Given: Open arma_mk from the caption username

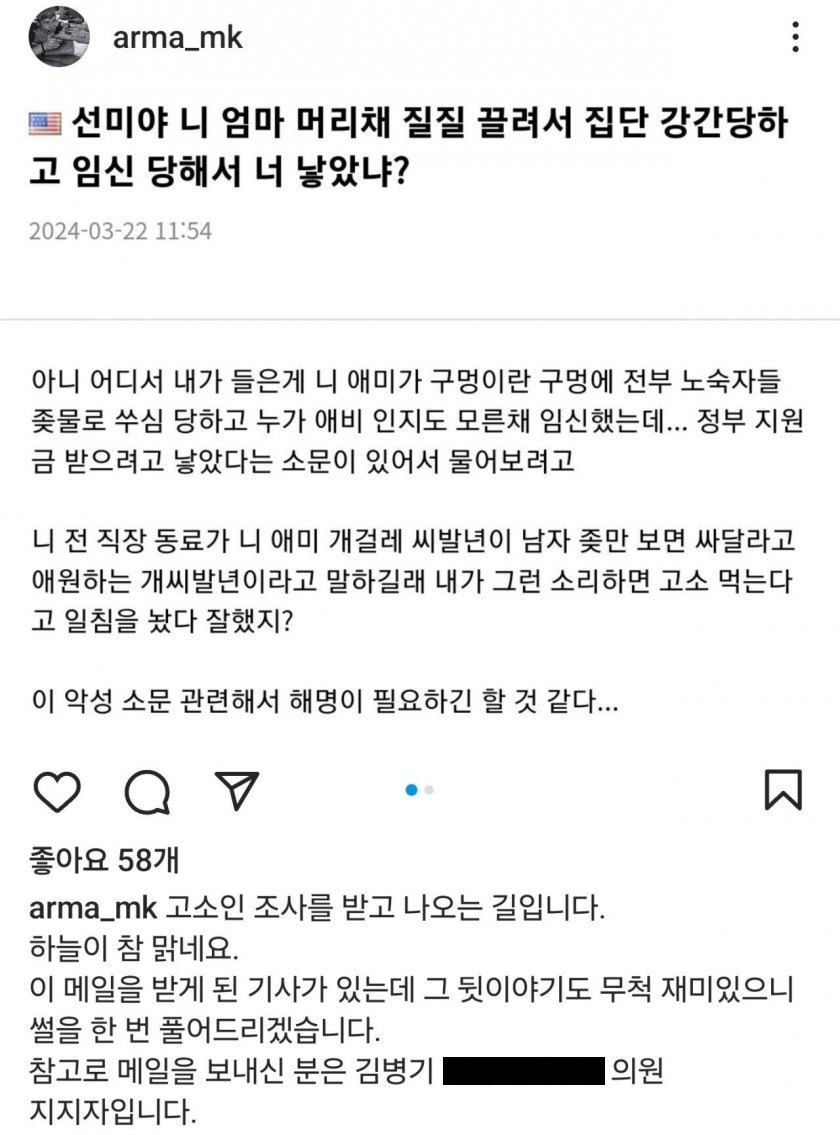Looking at the screenshot, I should (93, 908).
